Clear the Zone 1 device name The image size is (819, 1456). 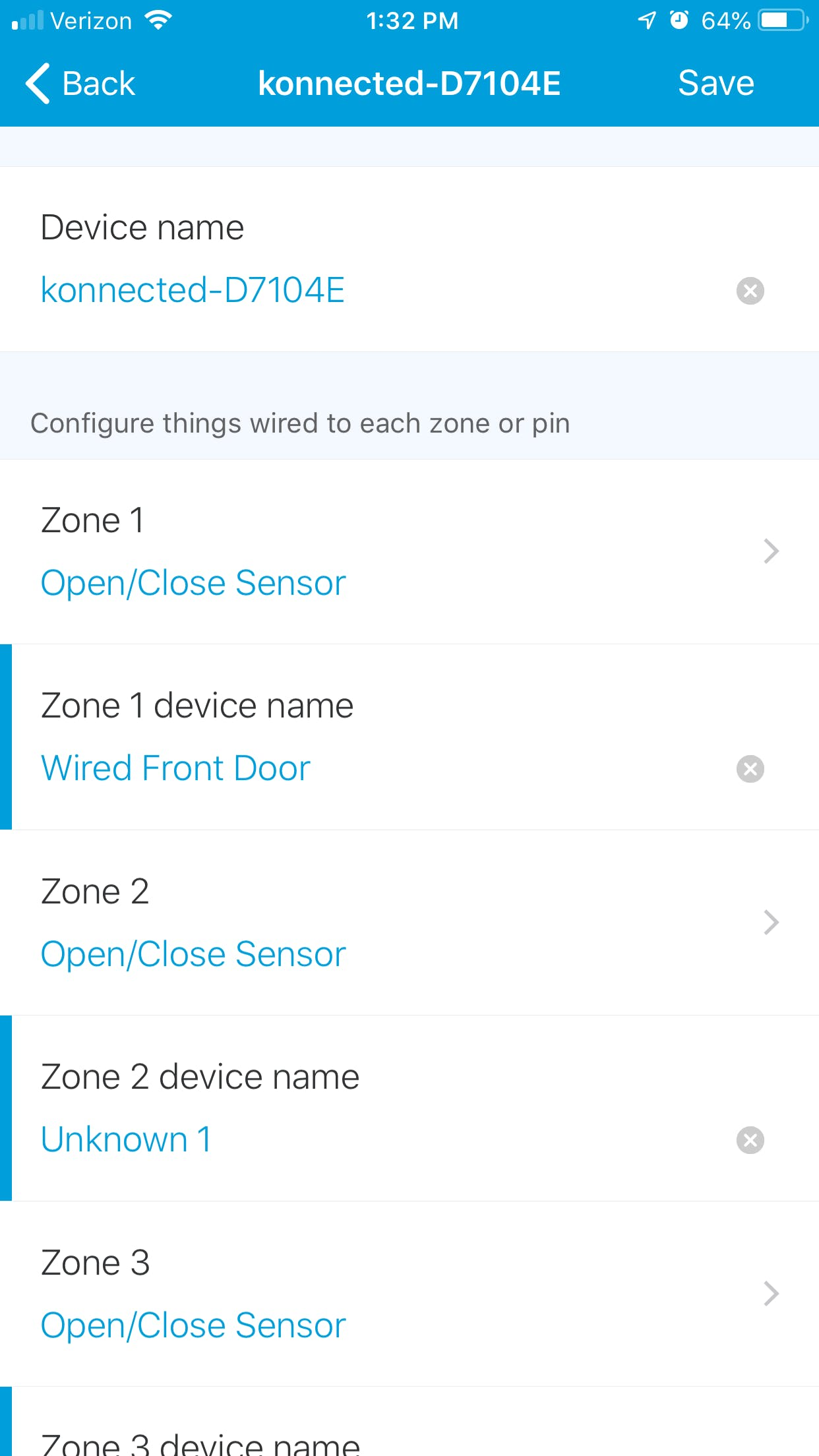[750, 768]
